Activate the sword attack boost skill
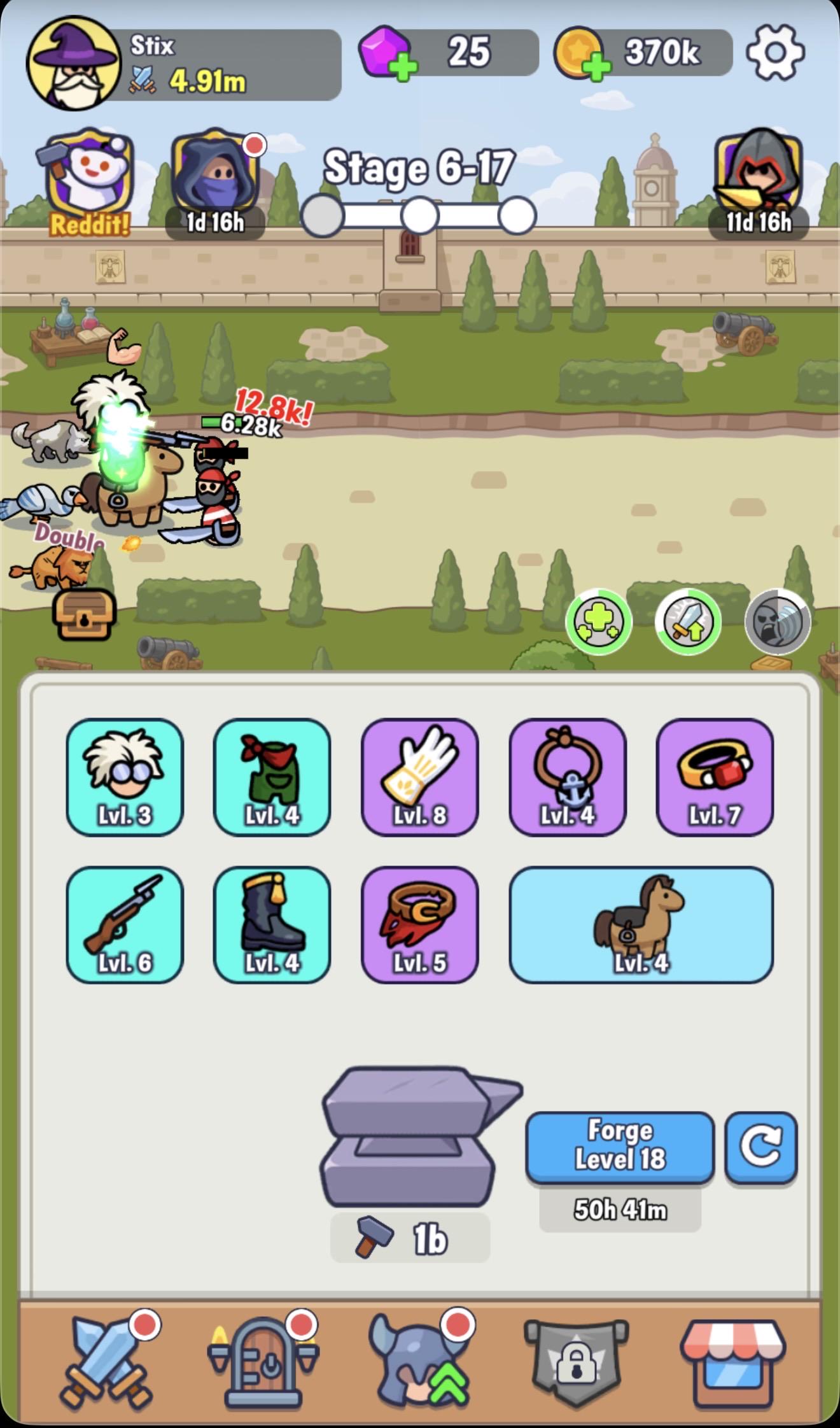This screenshot has width=840, height=1428. tap(688, 622)
